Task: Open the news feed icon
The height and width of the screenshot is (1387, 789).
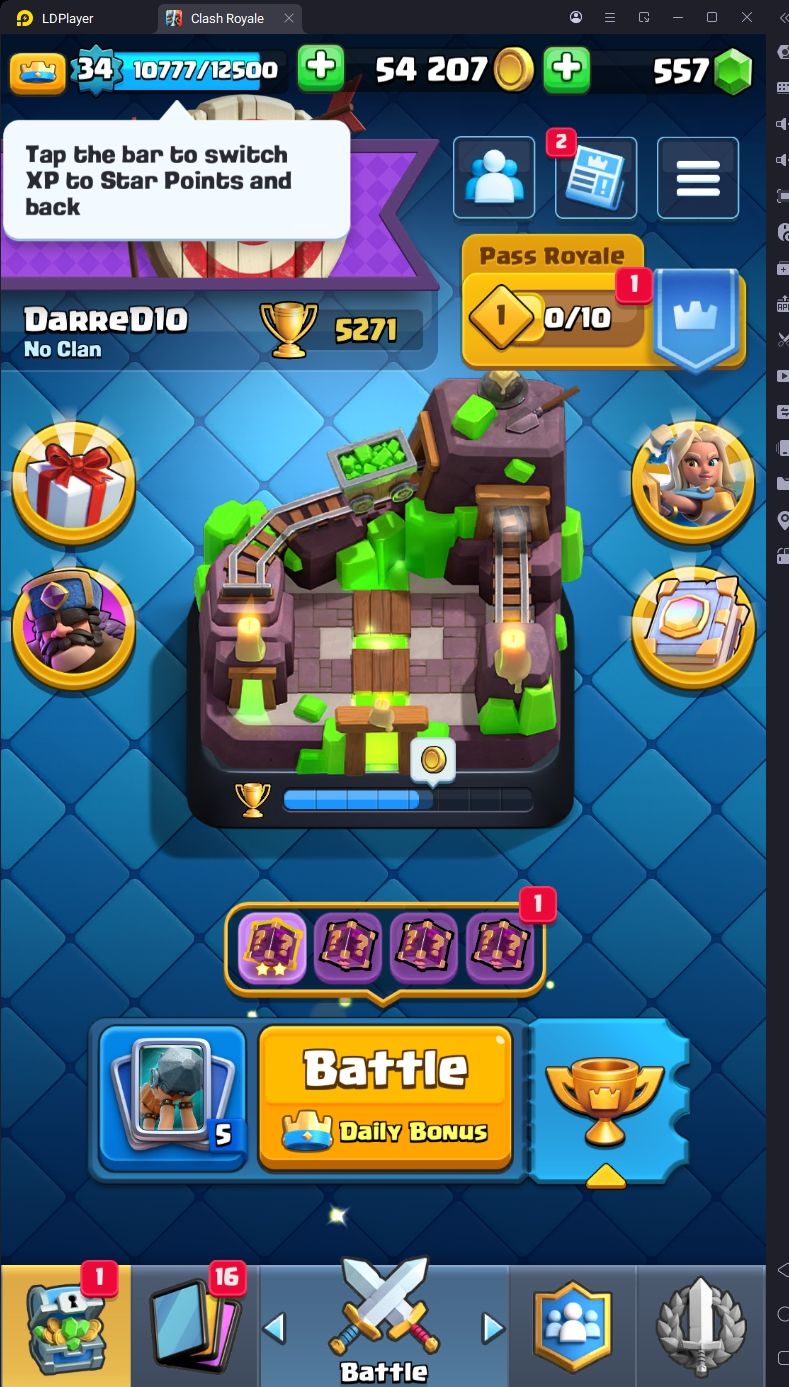Action: [x=596, y=179]
